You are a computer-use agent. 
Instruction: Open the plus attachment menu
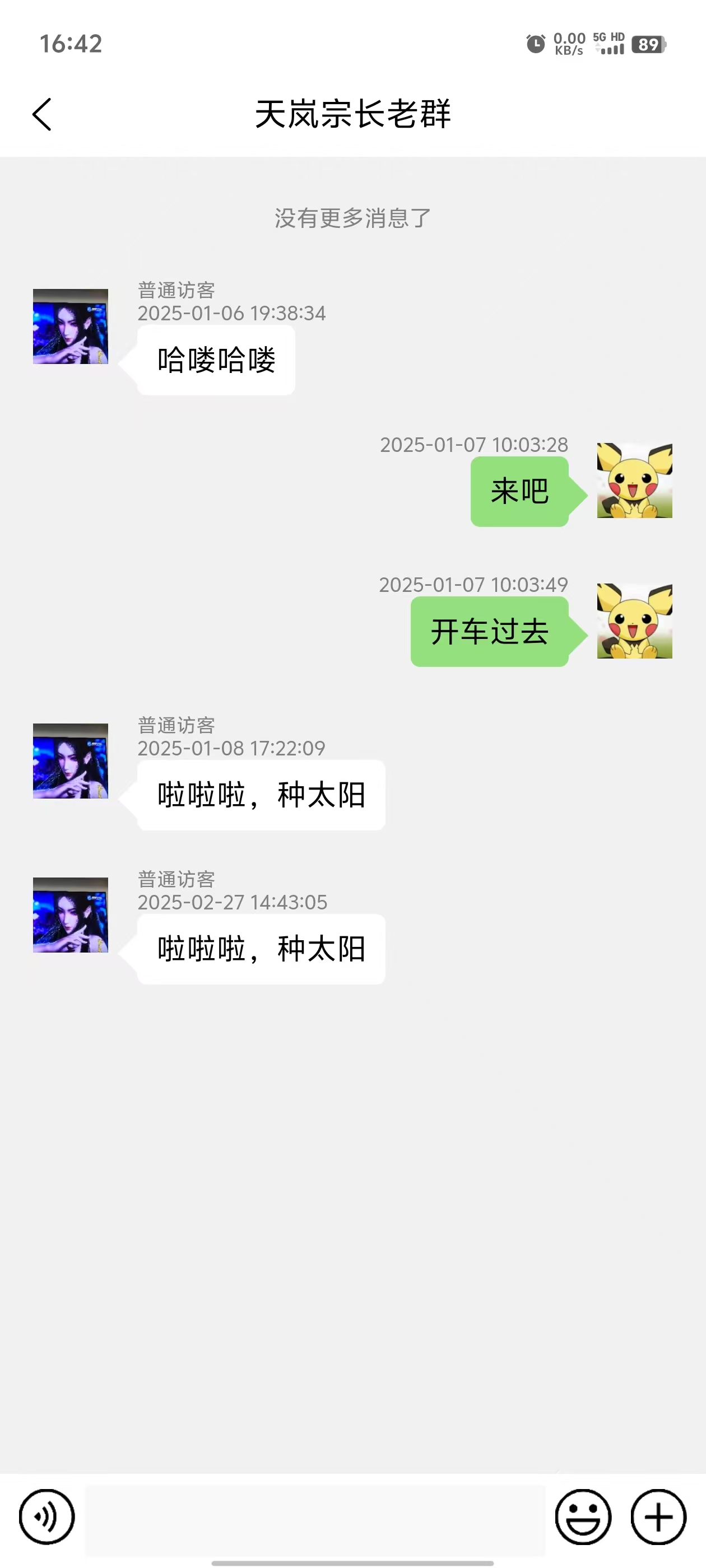[658, 1517]
